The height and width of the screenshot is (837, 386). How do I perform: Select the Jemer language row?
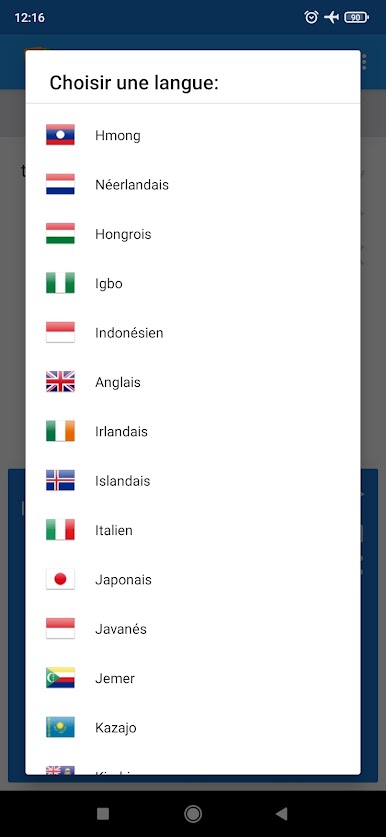tap(193, 678)
